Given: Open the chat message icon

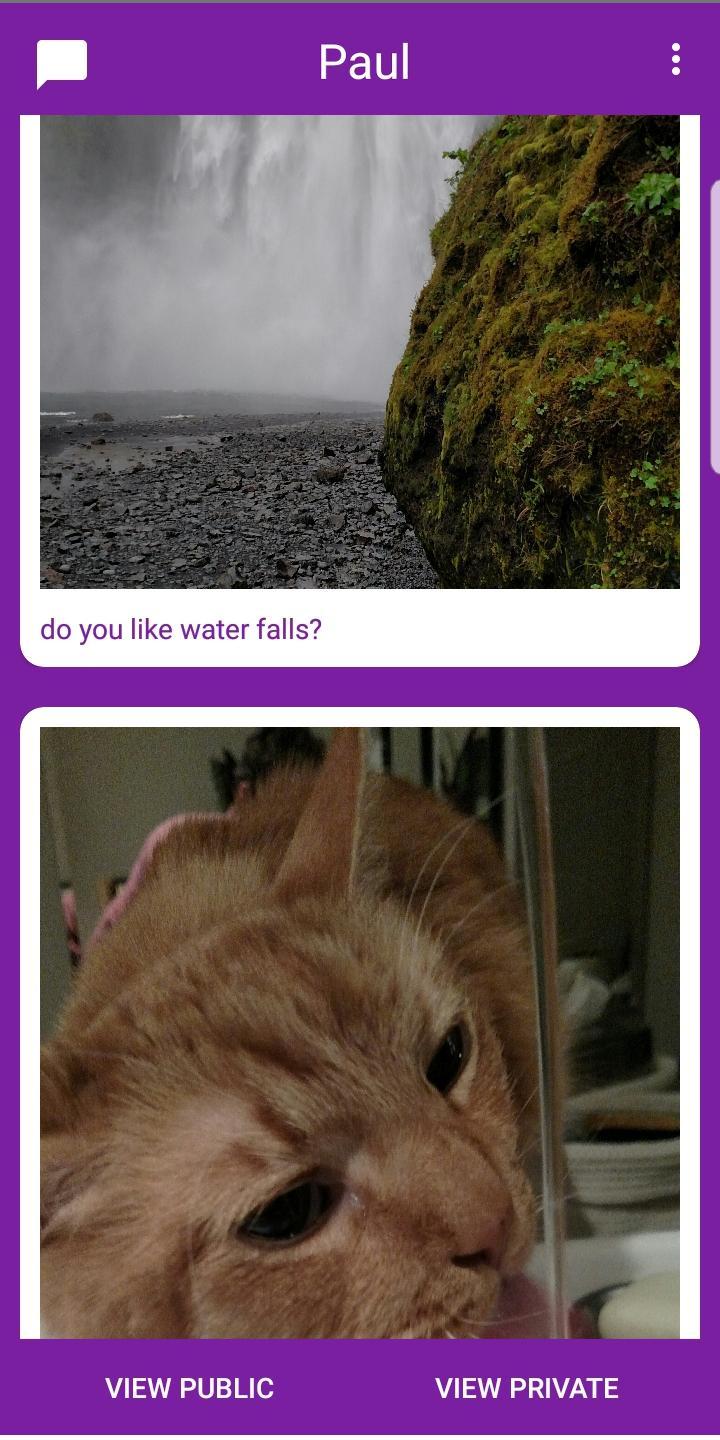Looking at the screenshot, I should coord(62,63).
